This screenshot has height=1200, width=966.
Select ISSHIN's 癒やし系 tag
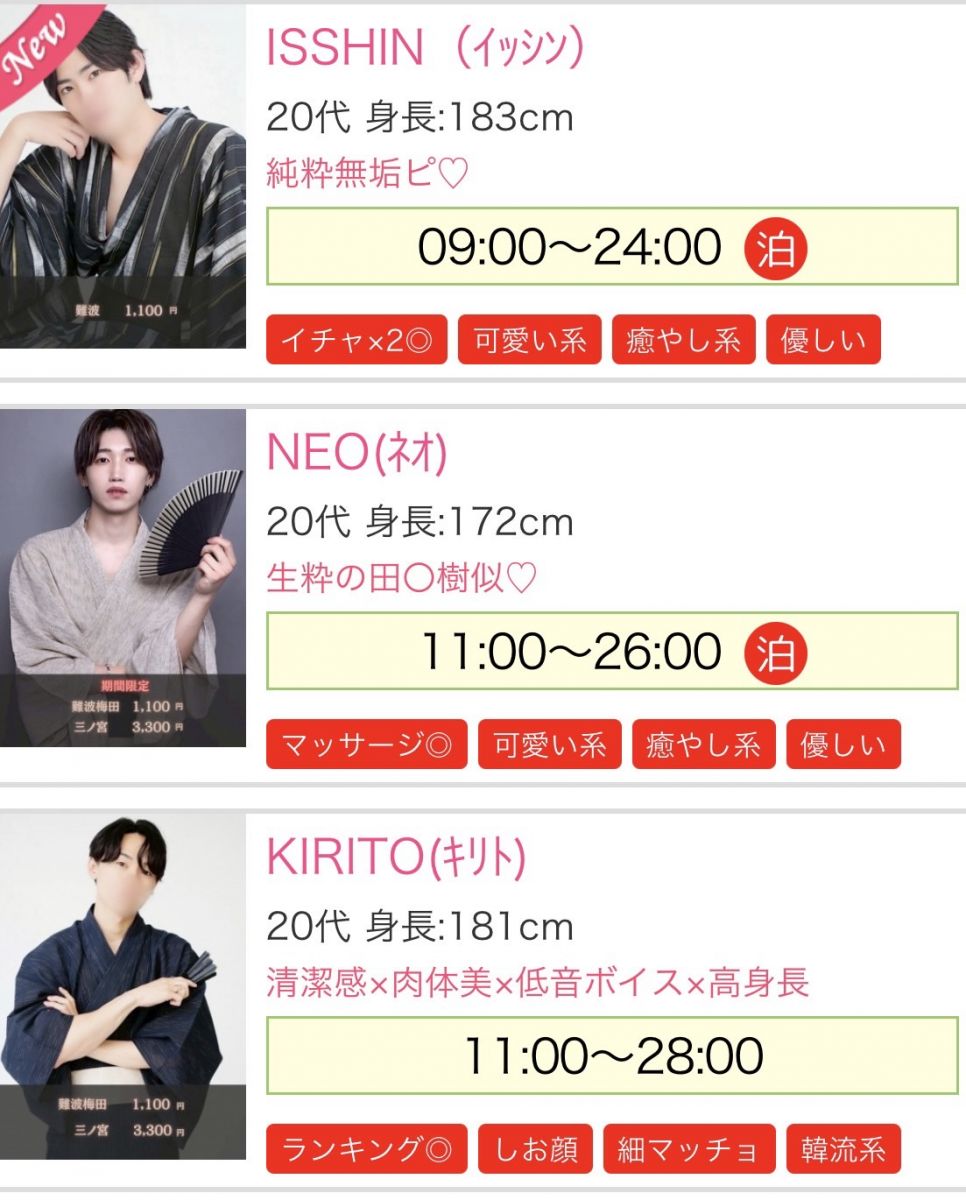click(683, 340)
